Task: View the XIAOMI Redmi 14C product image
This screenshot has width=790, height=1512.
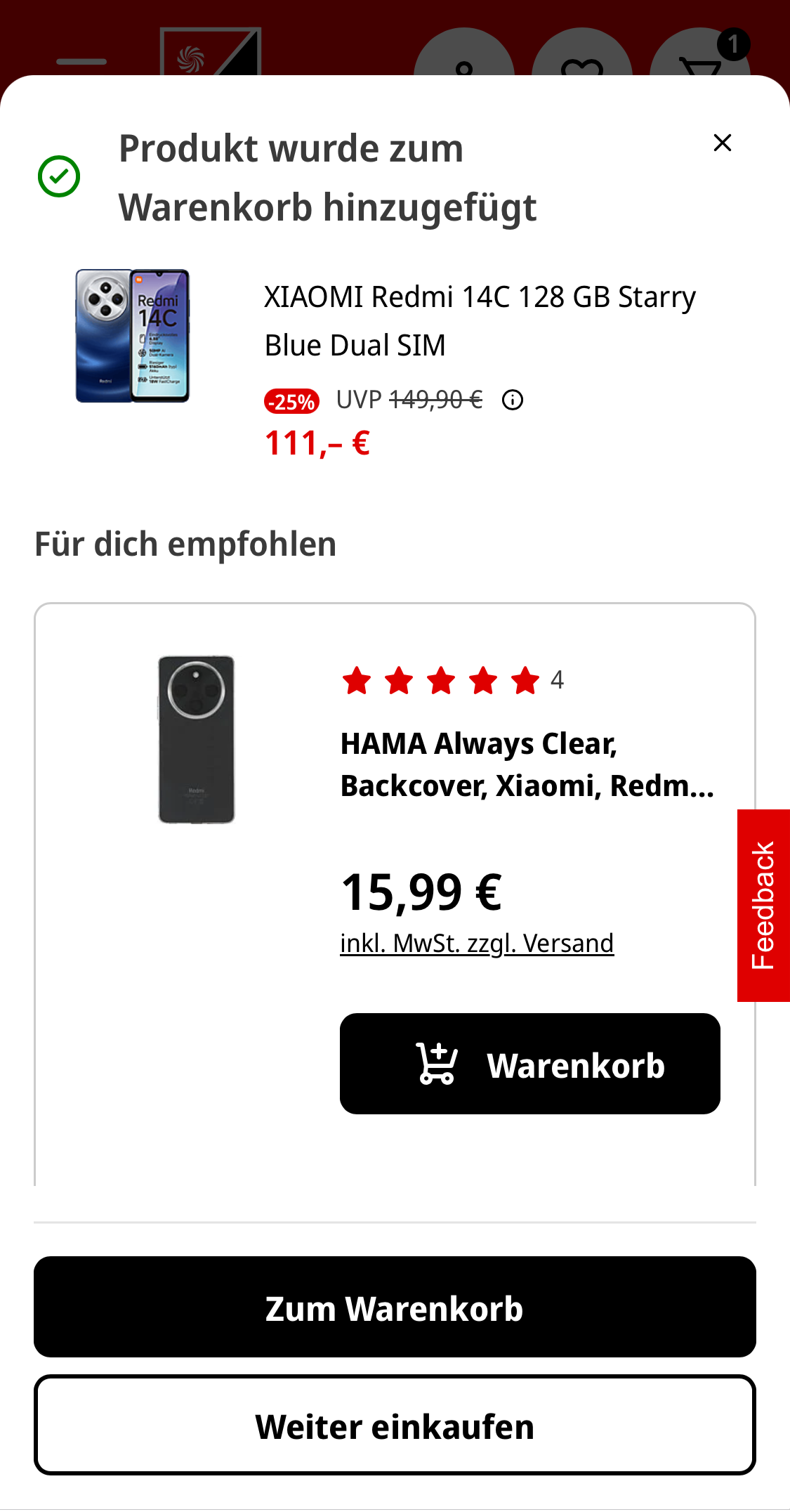Action: 132,336
